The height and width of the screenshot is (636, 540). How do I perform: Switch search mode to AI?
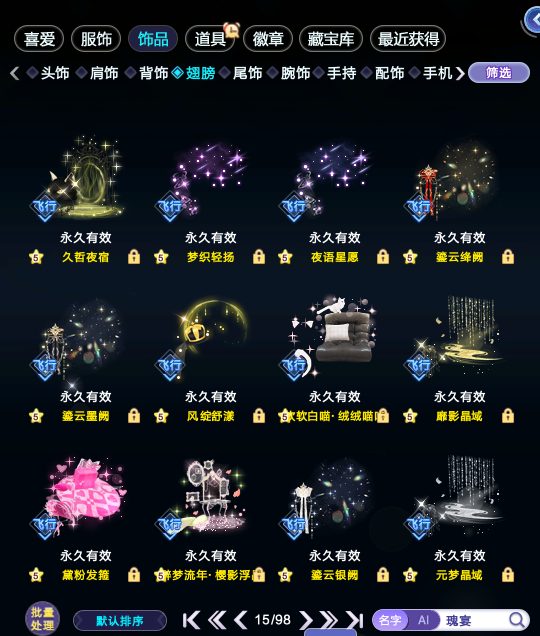424,620
